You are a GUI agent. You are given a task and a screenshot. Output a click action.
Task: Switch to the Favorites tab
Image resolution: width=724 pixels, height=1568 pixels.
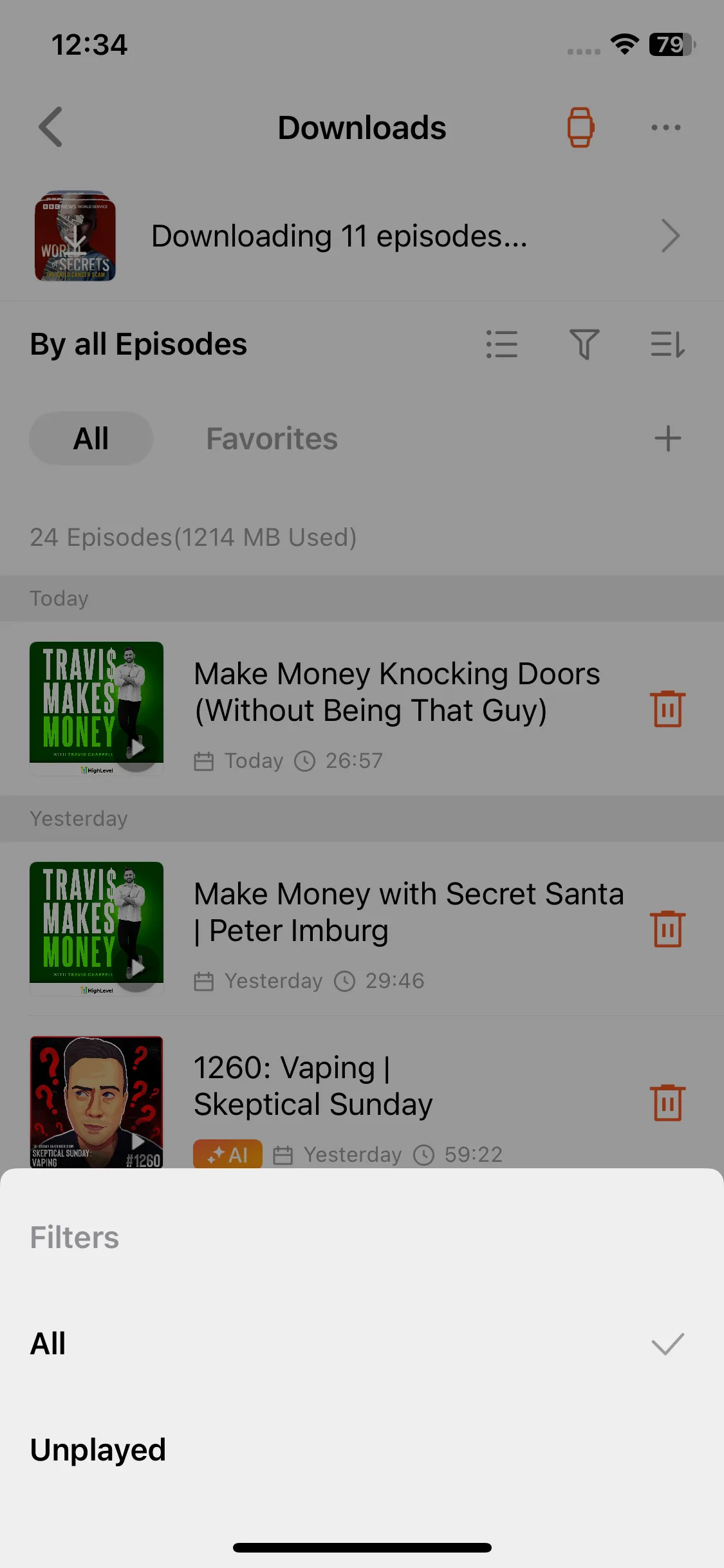tap(272, 439)
